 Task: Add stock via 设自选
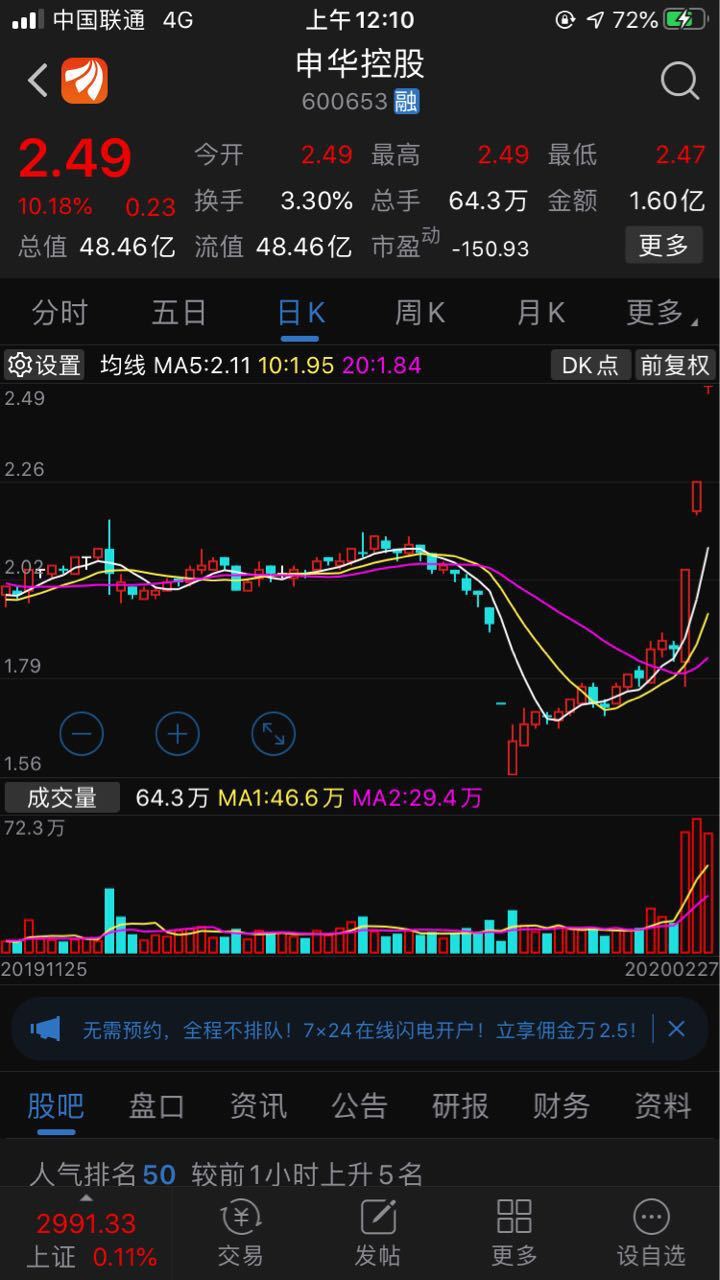651,1234
